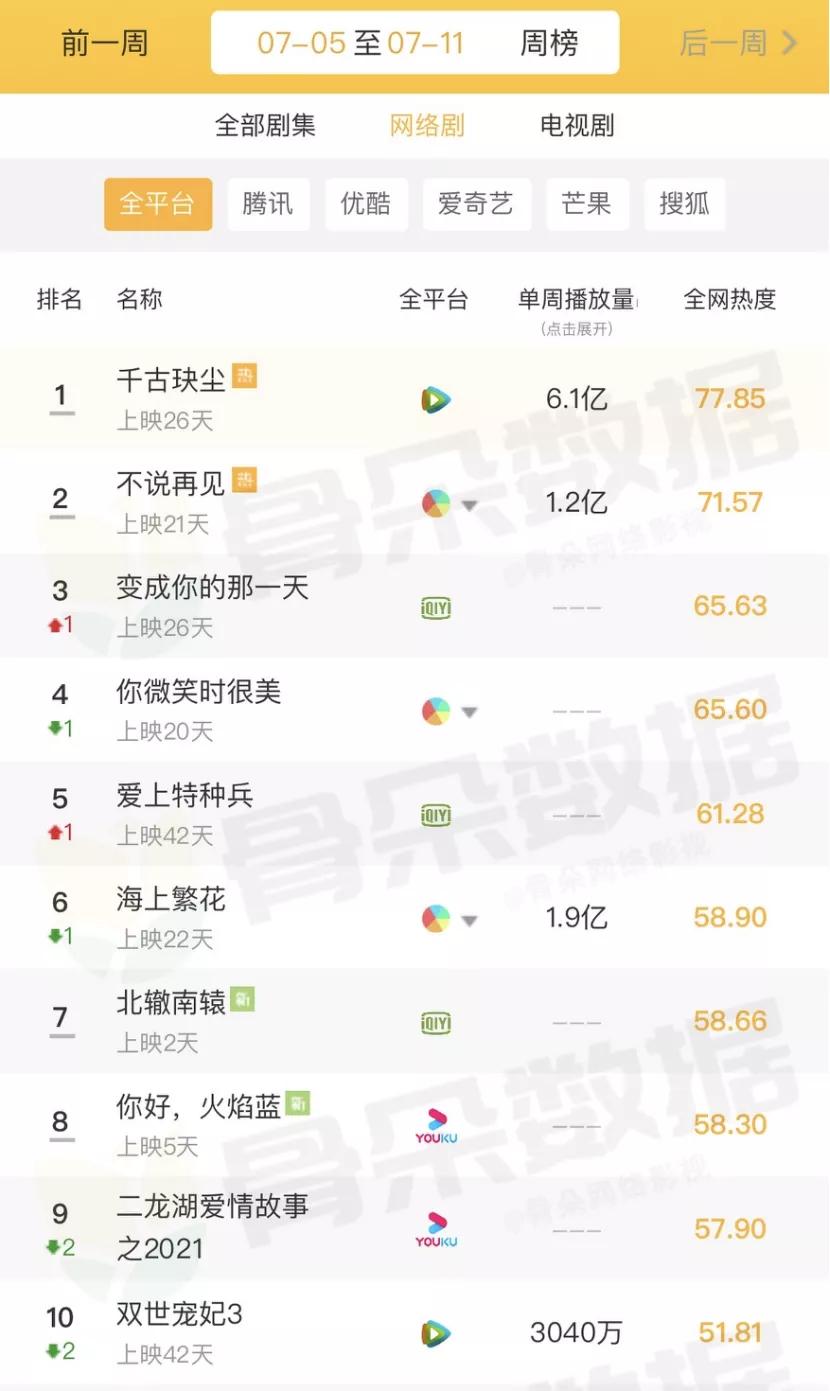The height and width of the screenshot is (1391, 830).
Task: Open the 爱上特种兵 entry
Action: tap(185, 796)
